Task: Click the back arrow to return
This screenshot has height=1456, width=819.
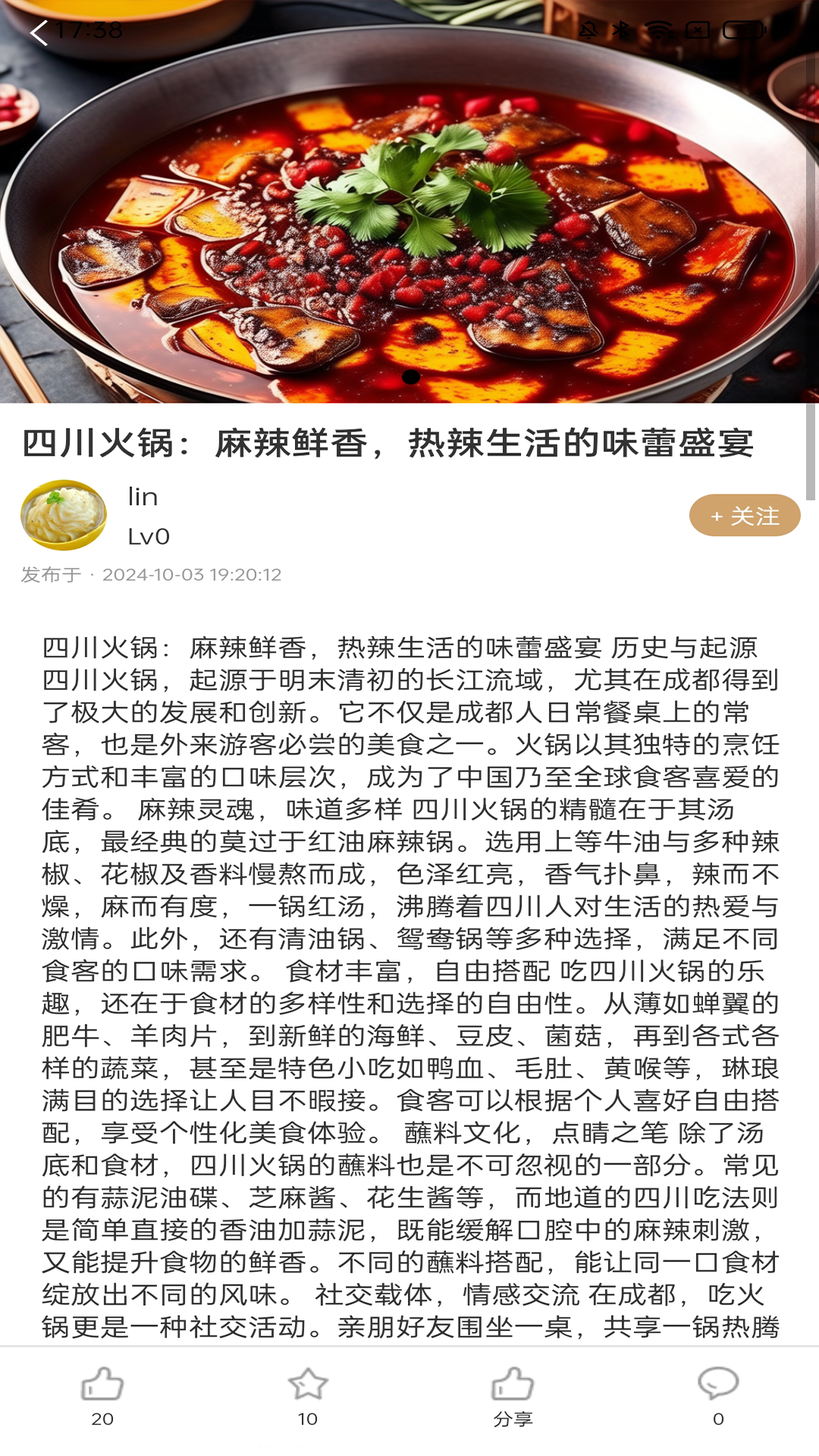Action: pyautogui.click(x=39, y=34)
